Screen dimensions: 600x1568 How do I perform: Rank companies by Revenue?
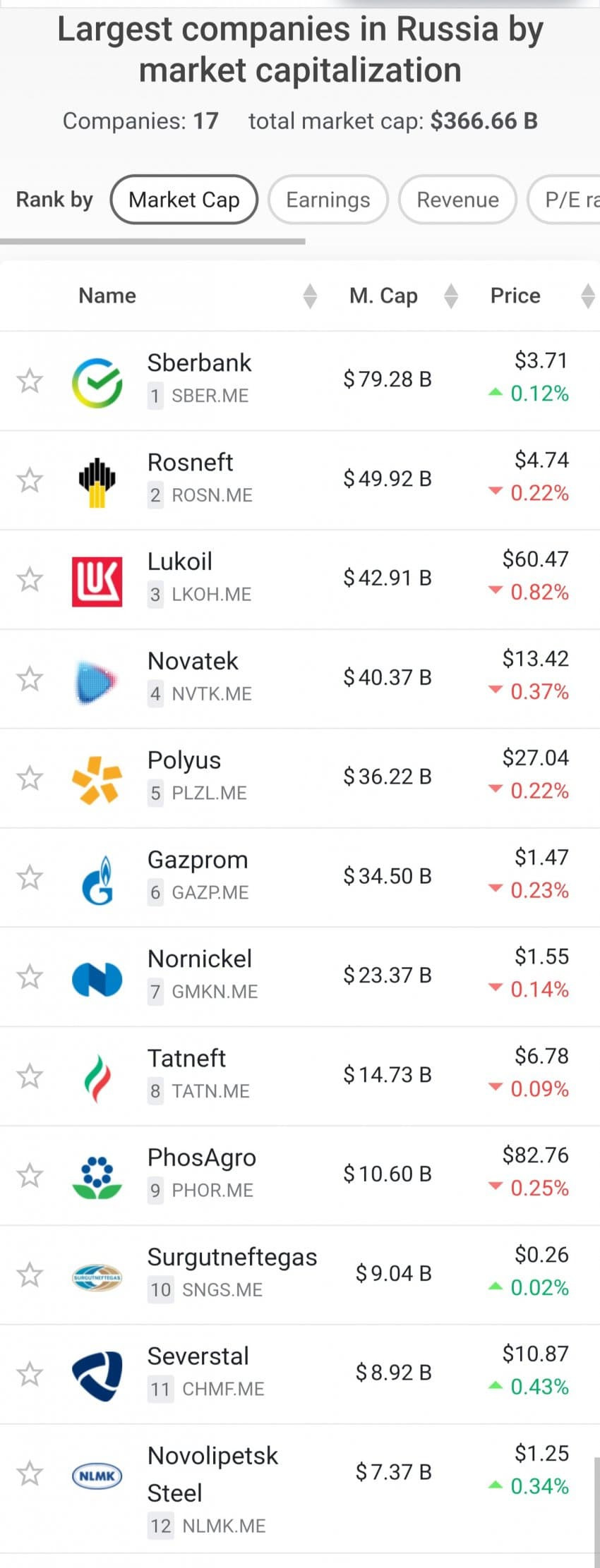tap(457, 200)
